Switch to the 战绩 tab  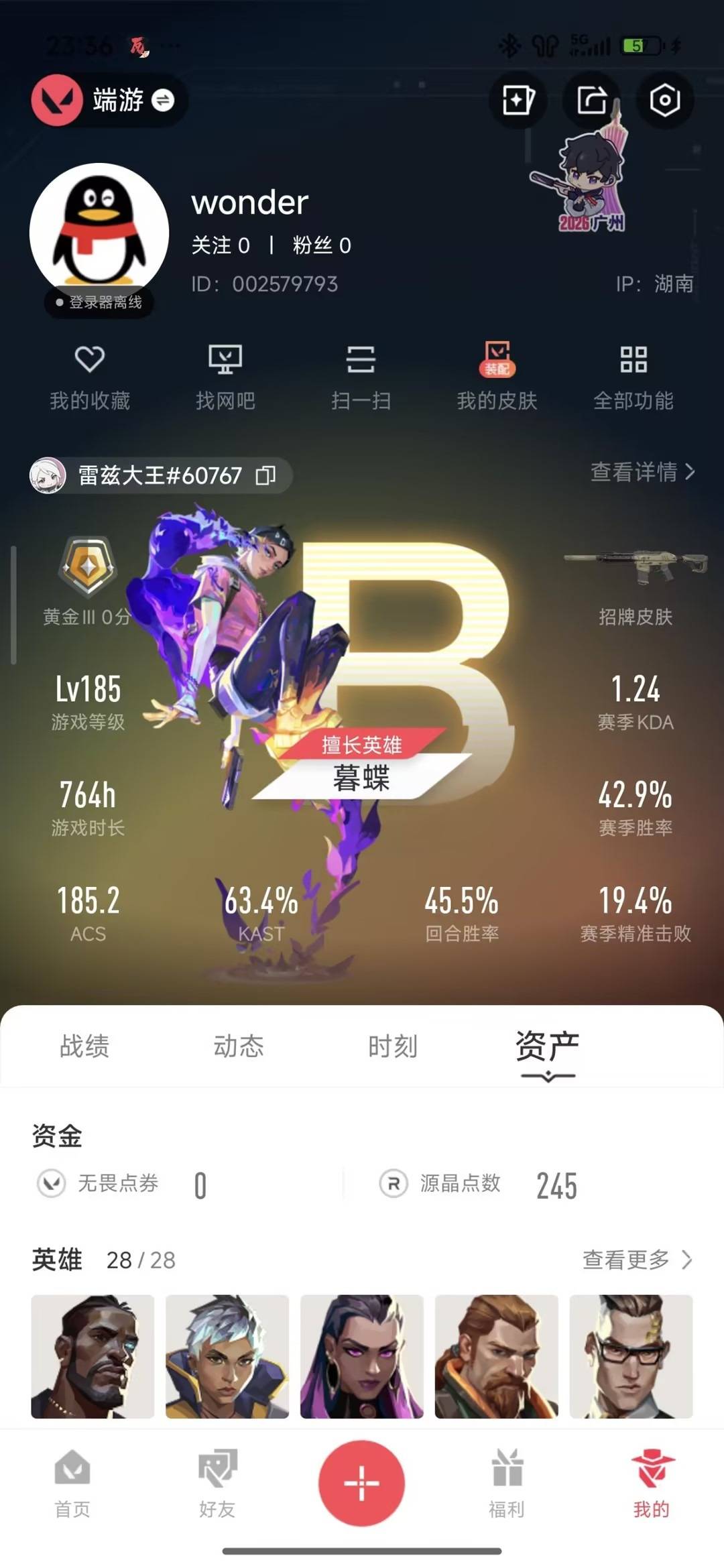coord(84,1046)
